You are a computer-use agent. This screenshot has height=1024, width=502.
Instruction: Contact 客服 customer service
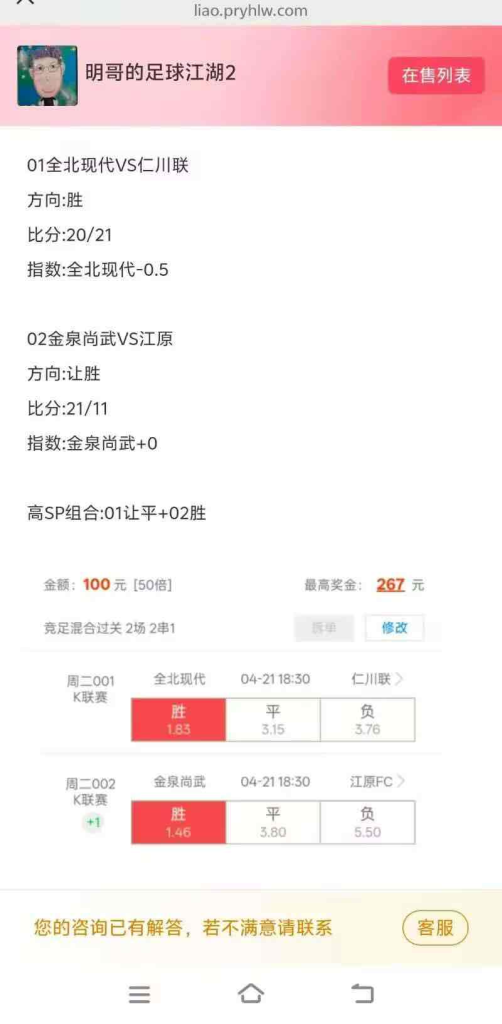coord(435,928)
